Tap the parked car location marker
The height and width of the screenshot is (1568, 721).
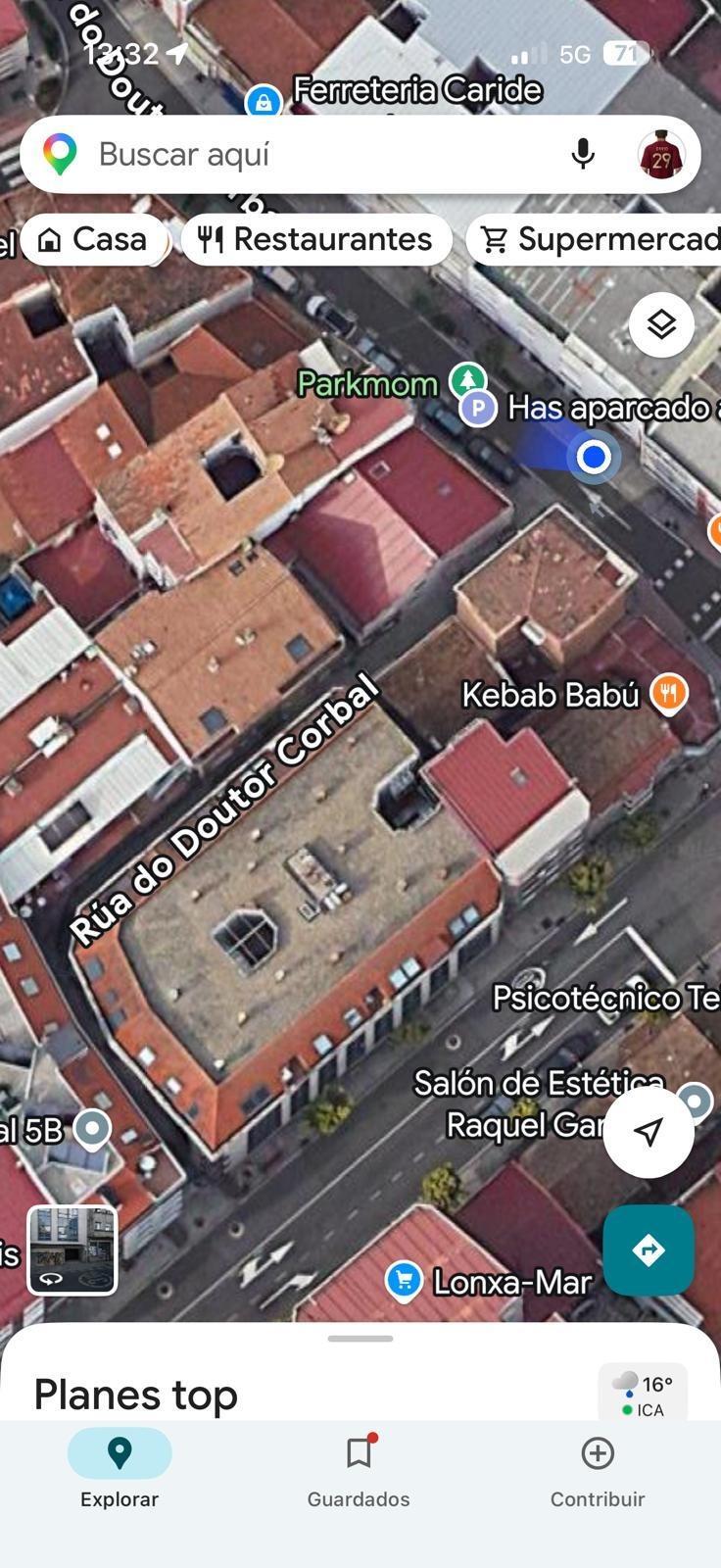tap(478, 408)
